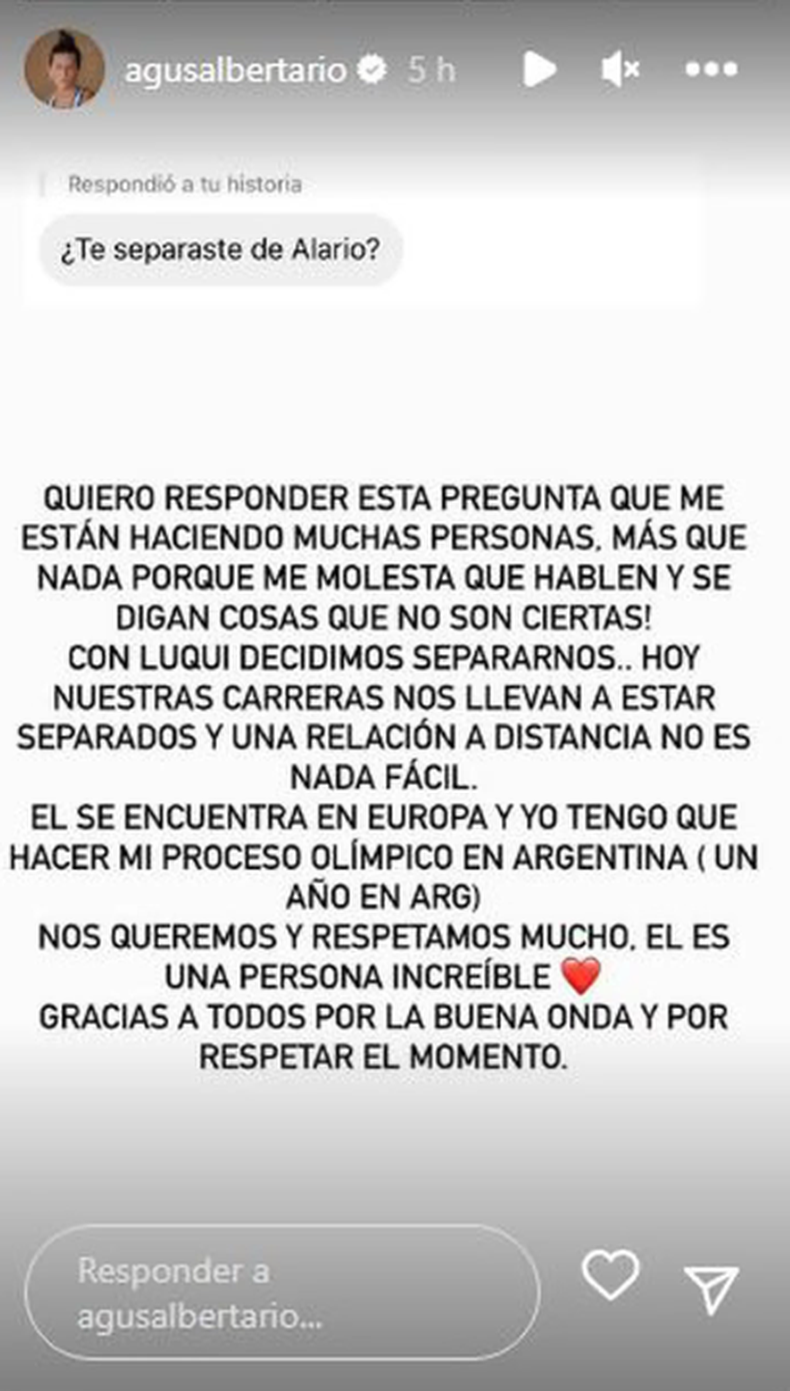Share the story via paper plane icon
The height and width of the screenshot is (1391, 790).
(x=711, y=1289)
